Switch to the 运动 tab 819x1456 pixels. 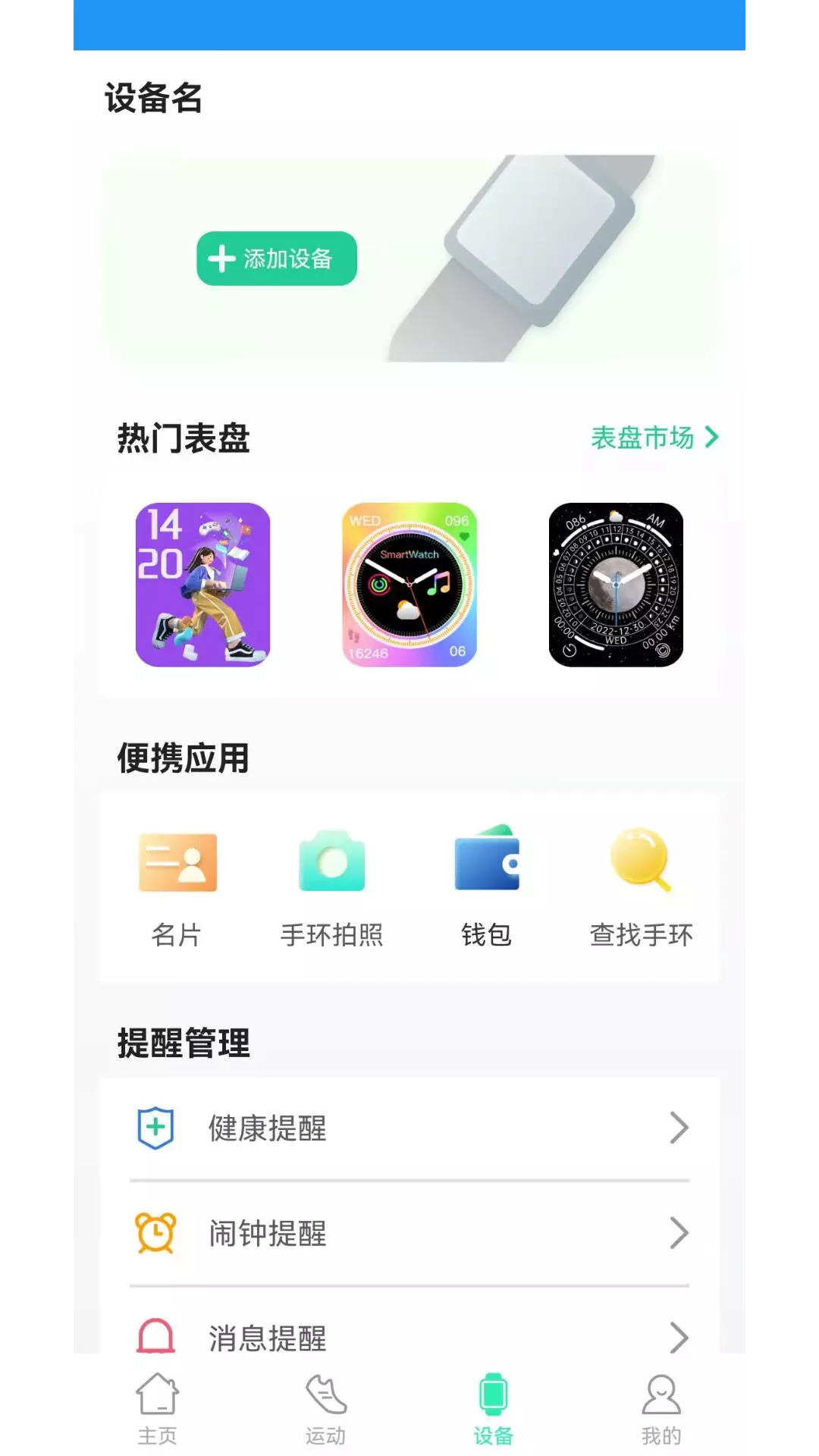point(325,1409)
